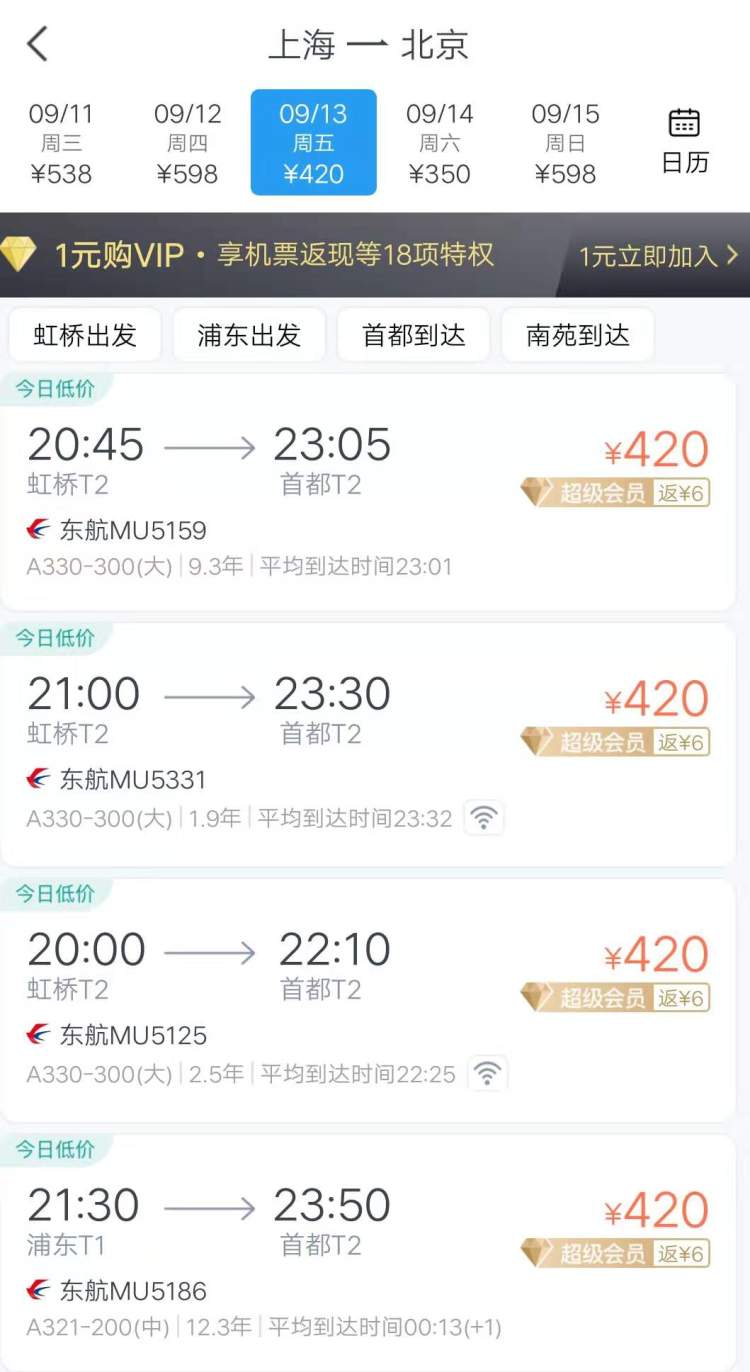This screenshot has width=750, height=1372.
Task: Open flight MU5125 departing 20:00
Action: pyautogui.click(x=368, y=1000)
